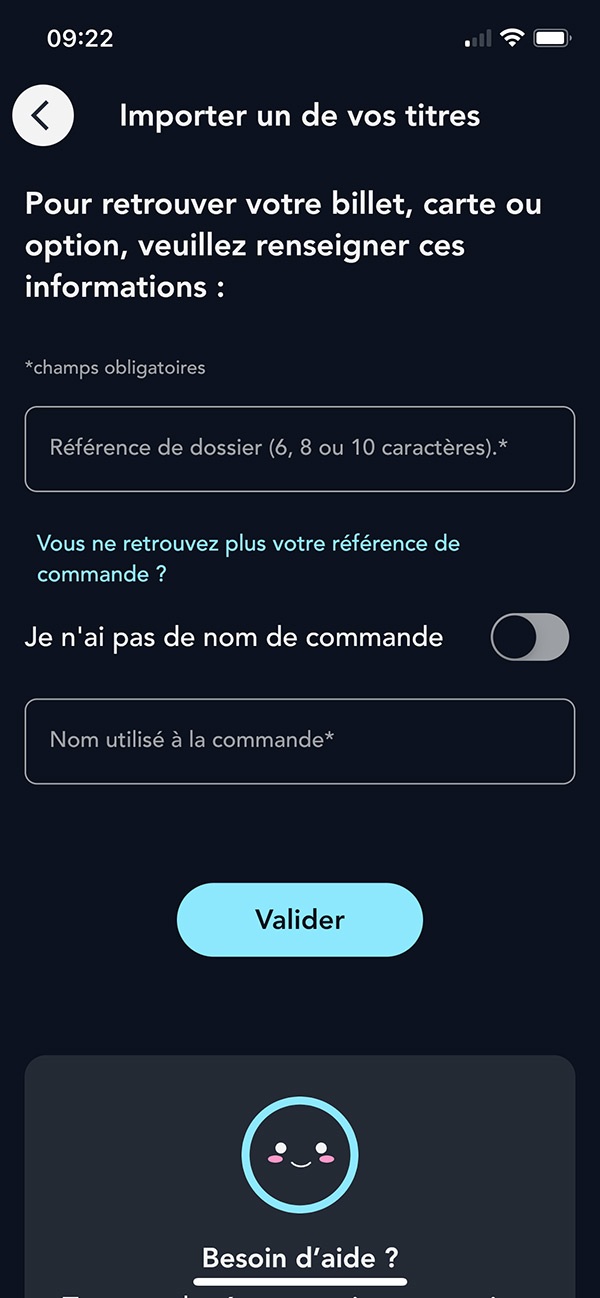Open the lost order reference help link
The image size is (600, 1298).
(x=248, y=559)
